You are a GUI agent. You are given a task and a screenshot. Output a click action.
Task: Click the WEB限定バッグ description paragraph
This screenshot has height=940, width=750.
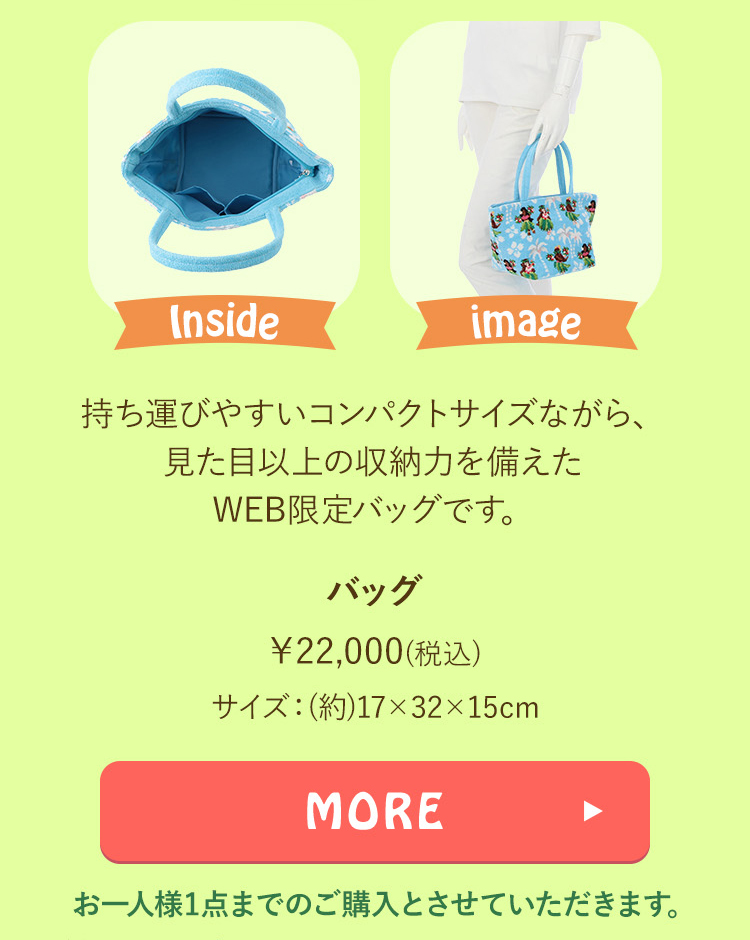coord(375,458)
